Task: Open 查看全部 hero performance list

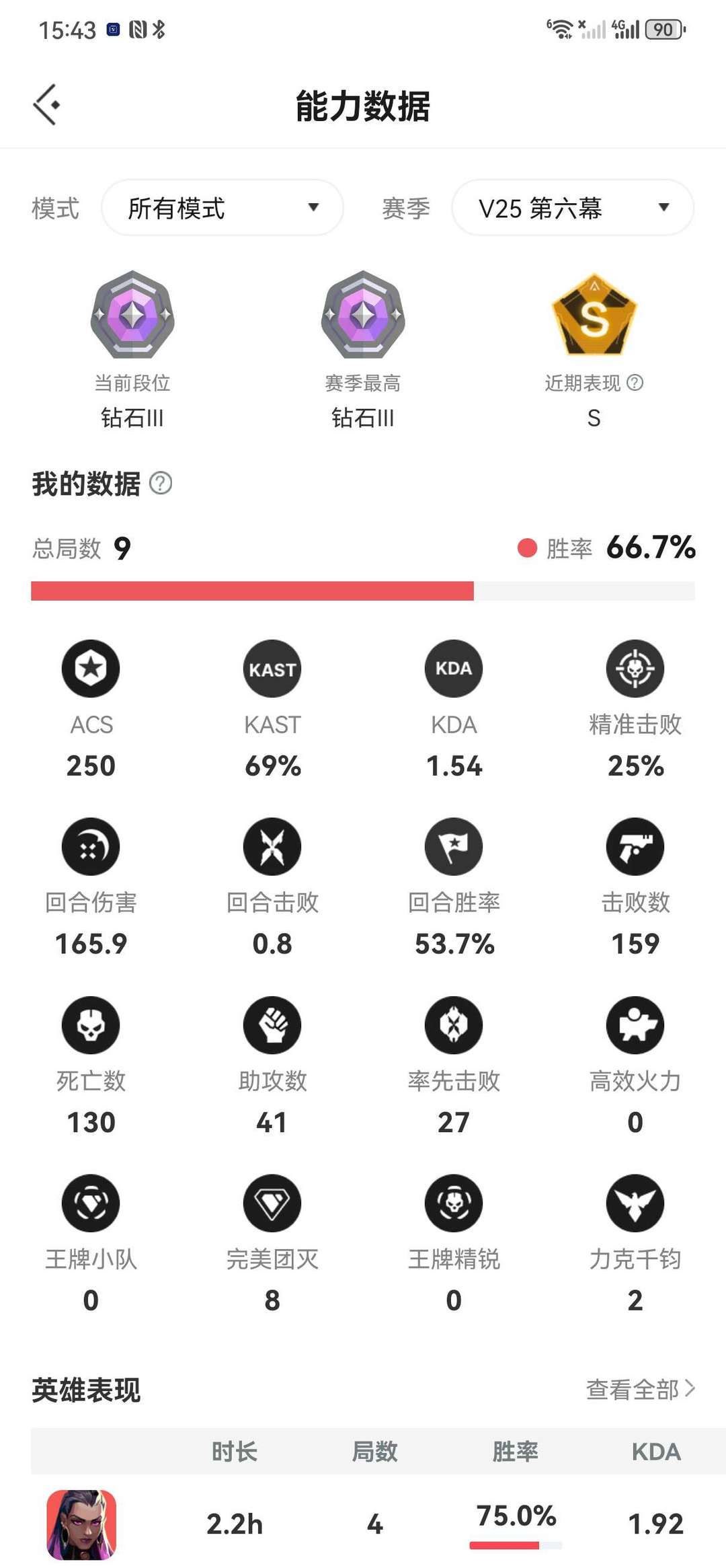Action: pyautogui.click(x=640, y=1389)
